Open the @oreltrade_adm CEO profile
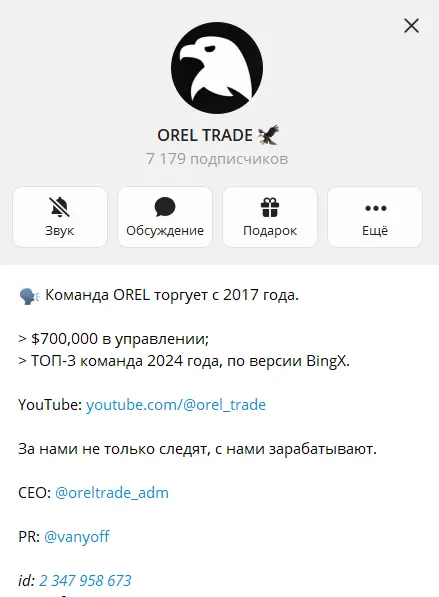This screenshot has height=597, width=439. coord(112,493)
